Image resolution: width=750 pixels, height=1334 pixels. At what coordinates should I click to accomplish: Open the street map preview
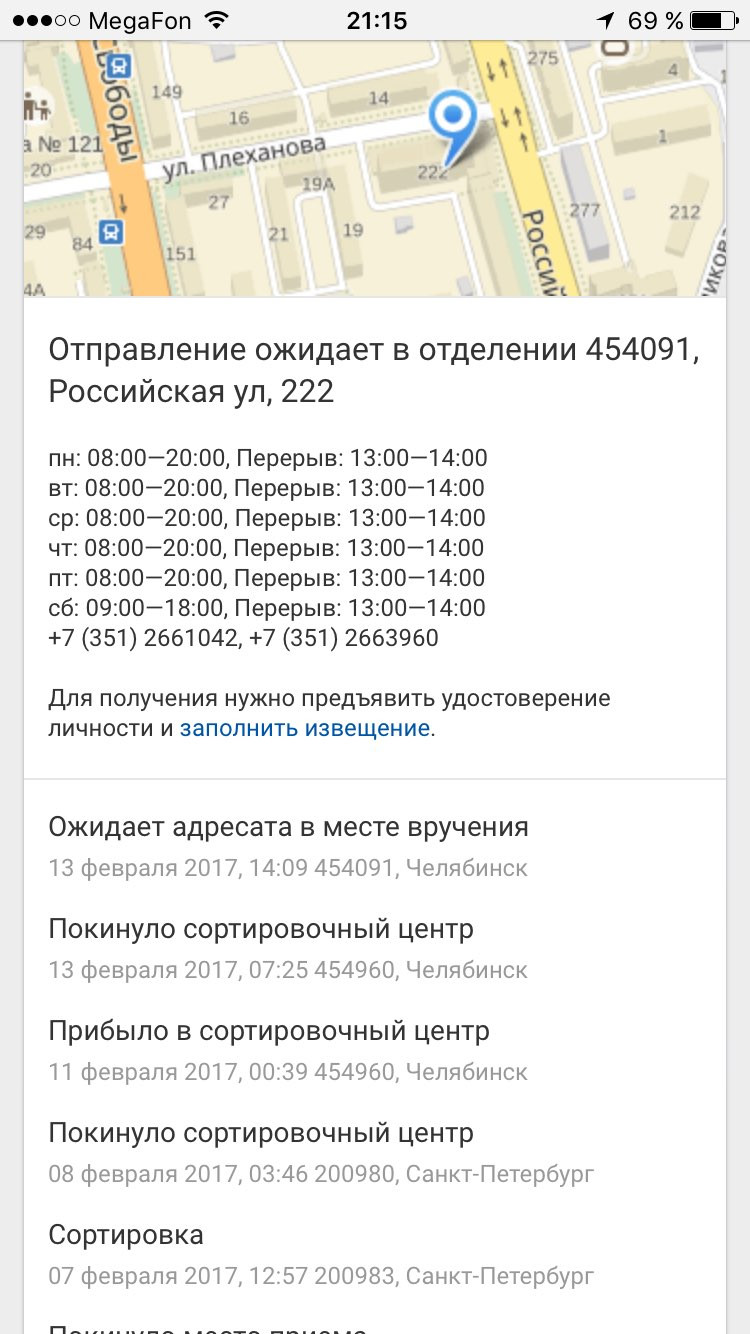coord(375,168)
